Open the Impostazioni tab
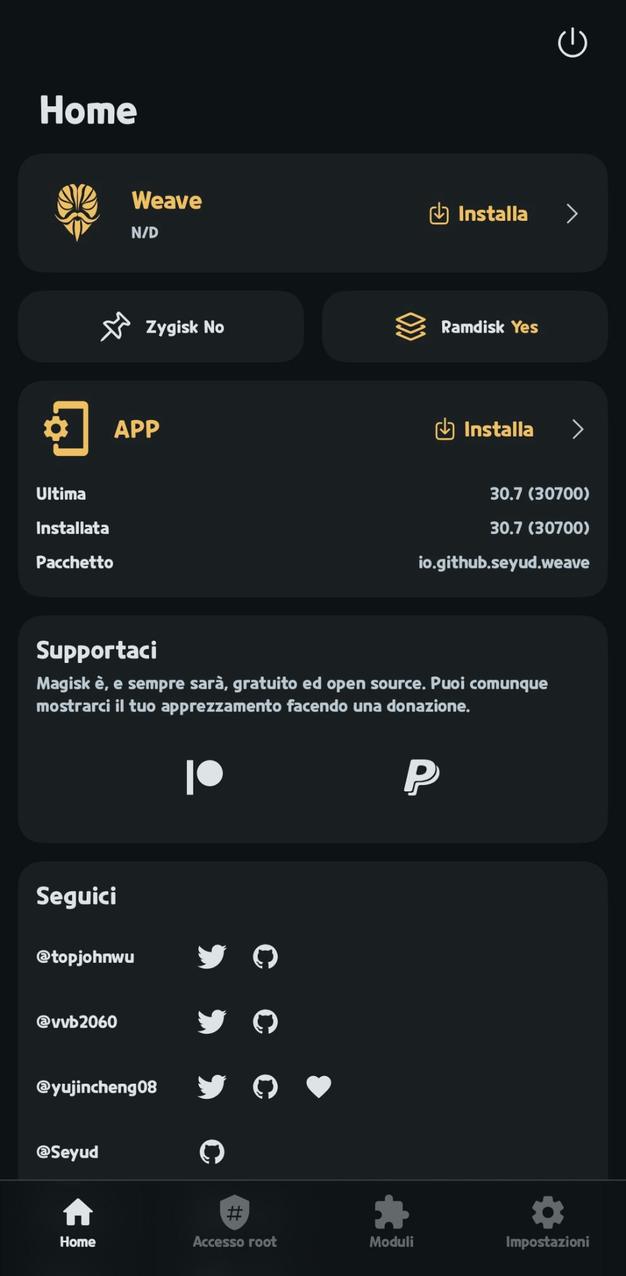This screenshot has height=1276, width=626. (x=547, y=1223)
